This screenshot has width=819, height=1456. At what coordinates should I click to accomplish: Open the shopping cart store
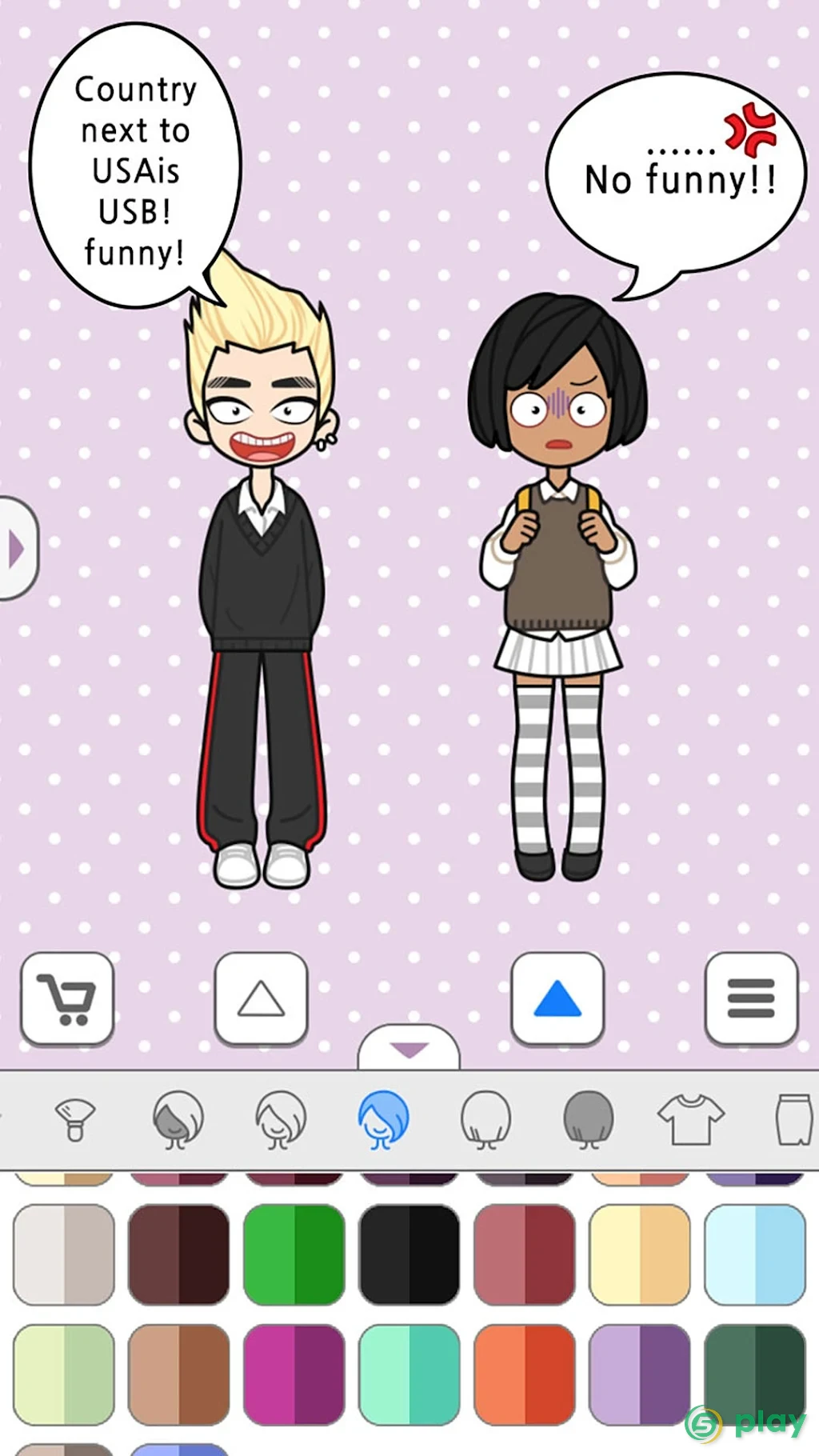click(67, 998)
